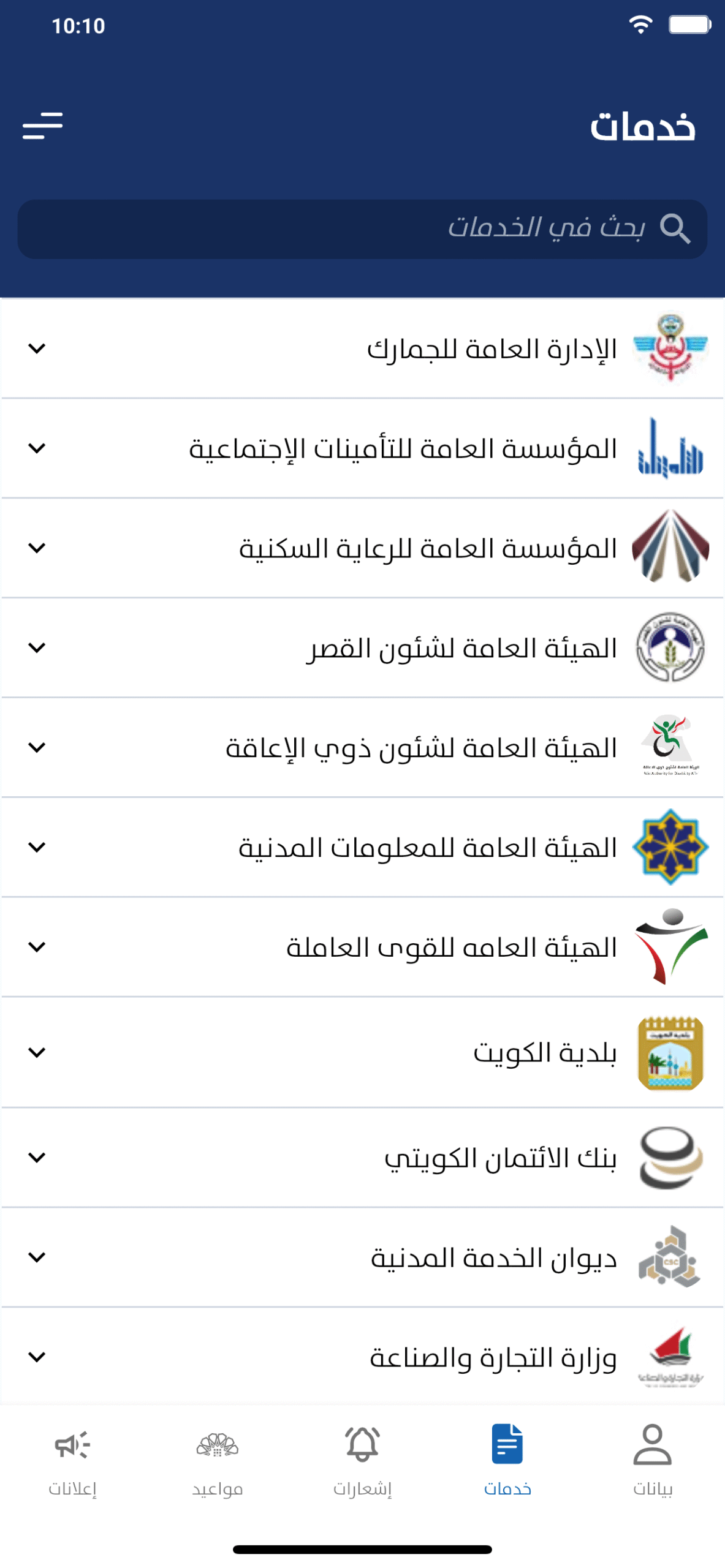
Task: Open the مواعيد appointments tab
Action: (x=218, y=1461)
